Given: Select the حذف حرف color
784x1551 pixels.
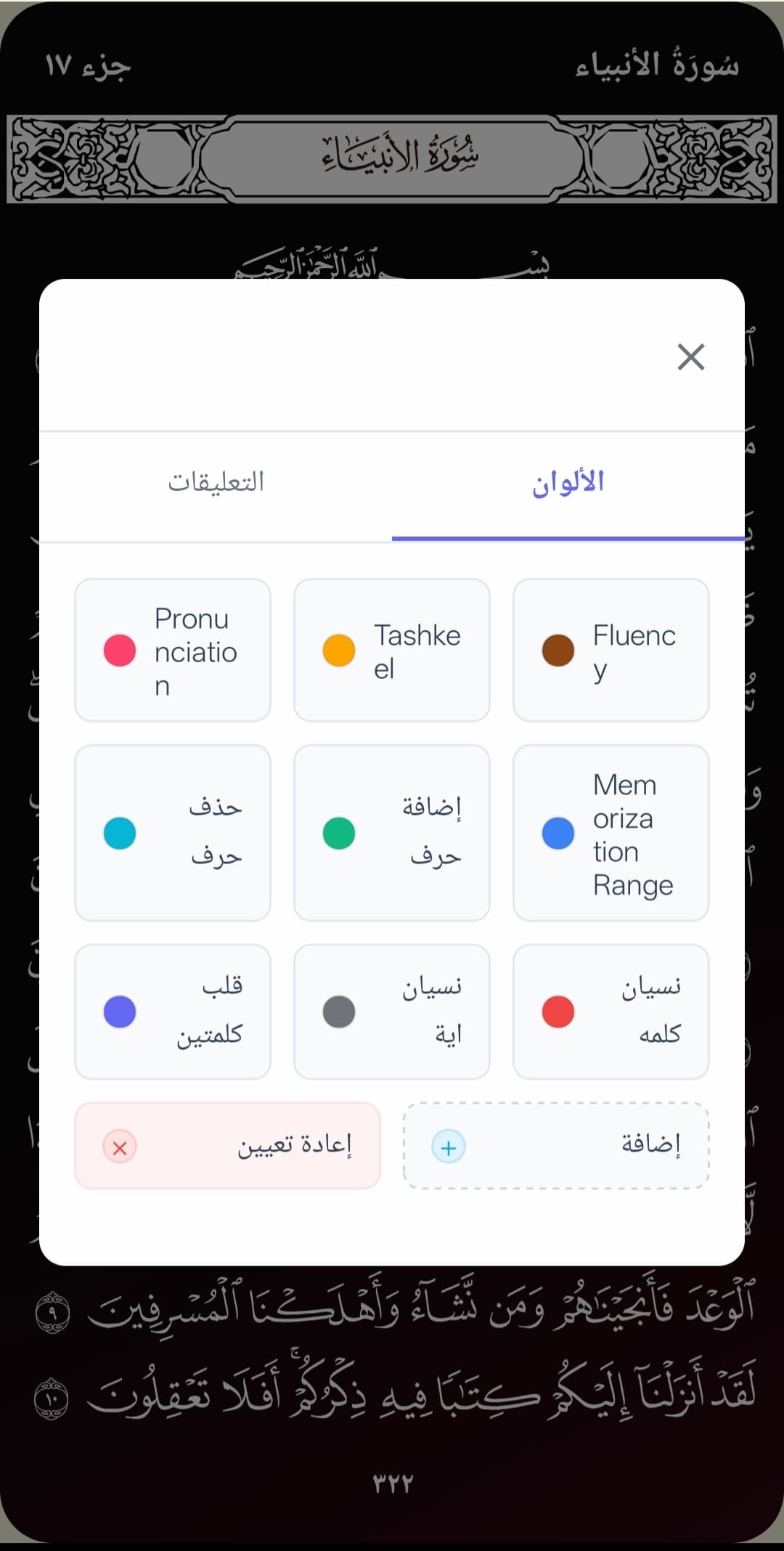Looking at the screenshot, I should click(x=173, y=833).
